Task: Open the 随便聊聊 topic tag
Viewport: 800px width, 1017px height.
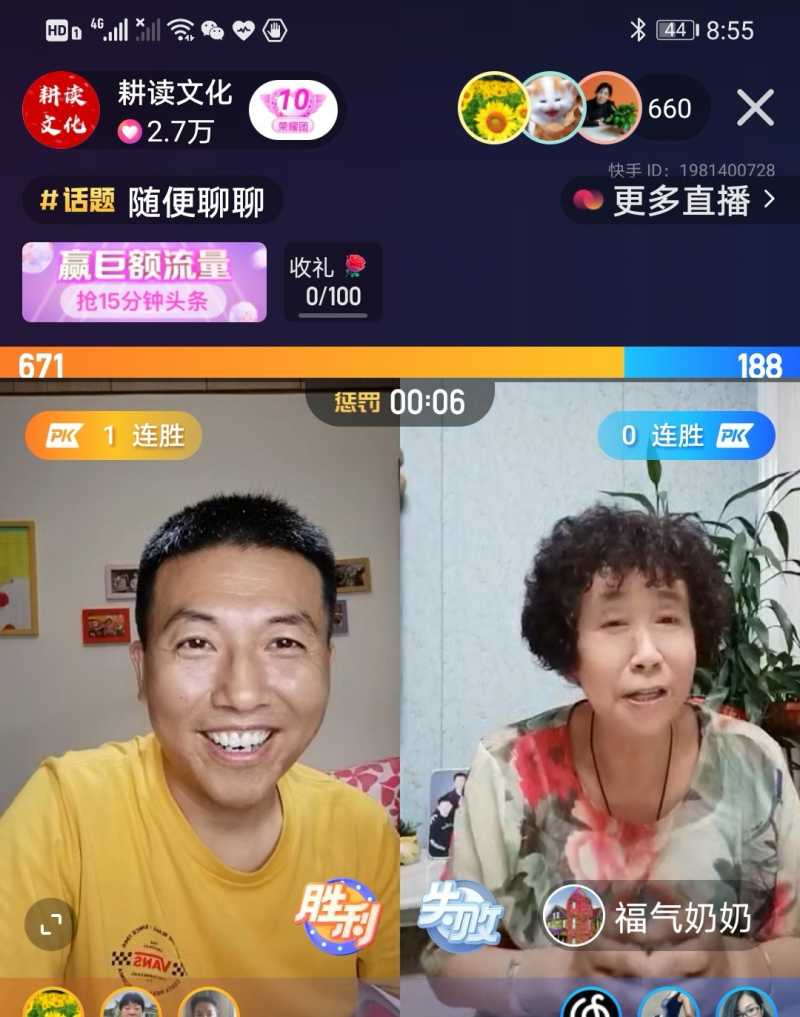Action: (152, 202)
